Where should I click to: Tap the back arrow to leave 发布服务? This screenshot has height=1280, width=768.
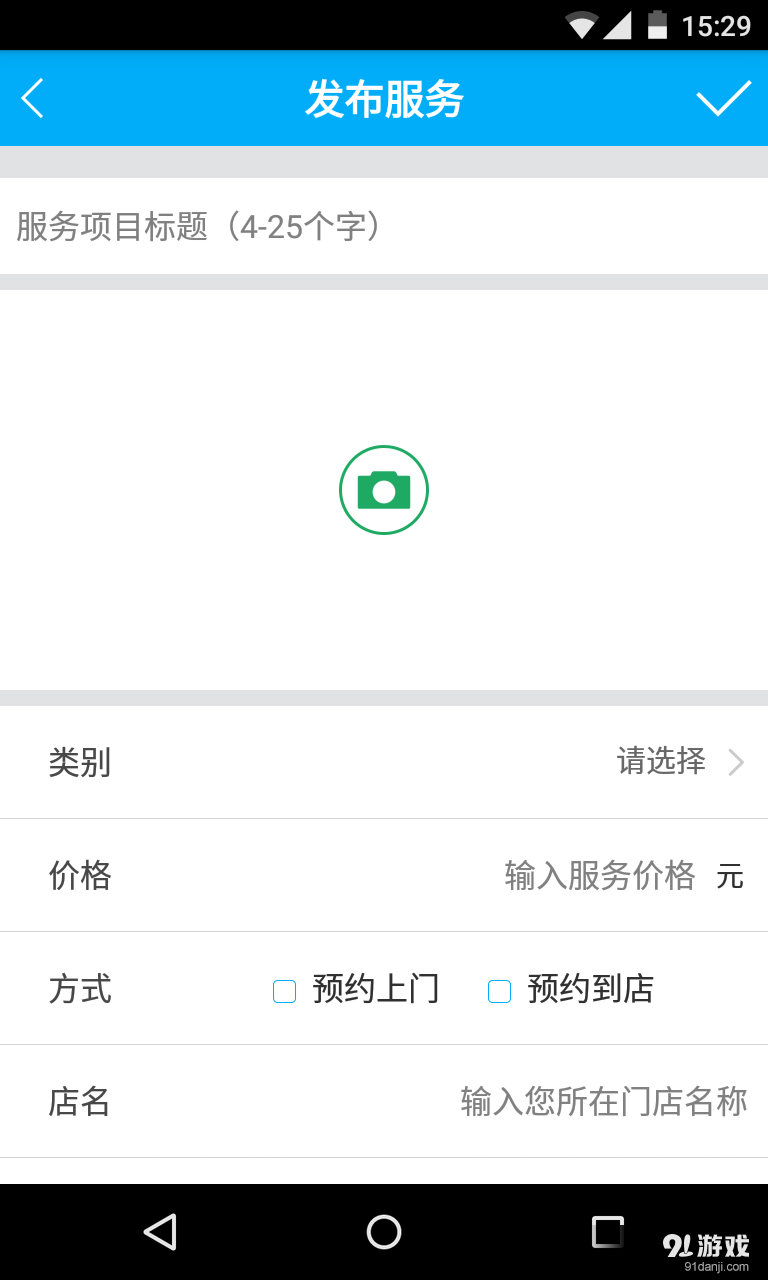pyautogui.click(x=33, y=97)
